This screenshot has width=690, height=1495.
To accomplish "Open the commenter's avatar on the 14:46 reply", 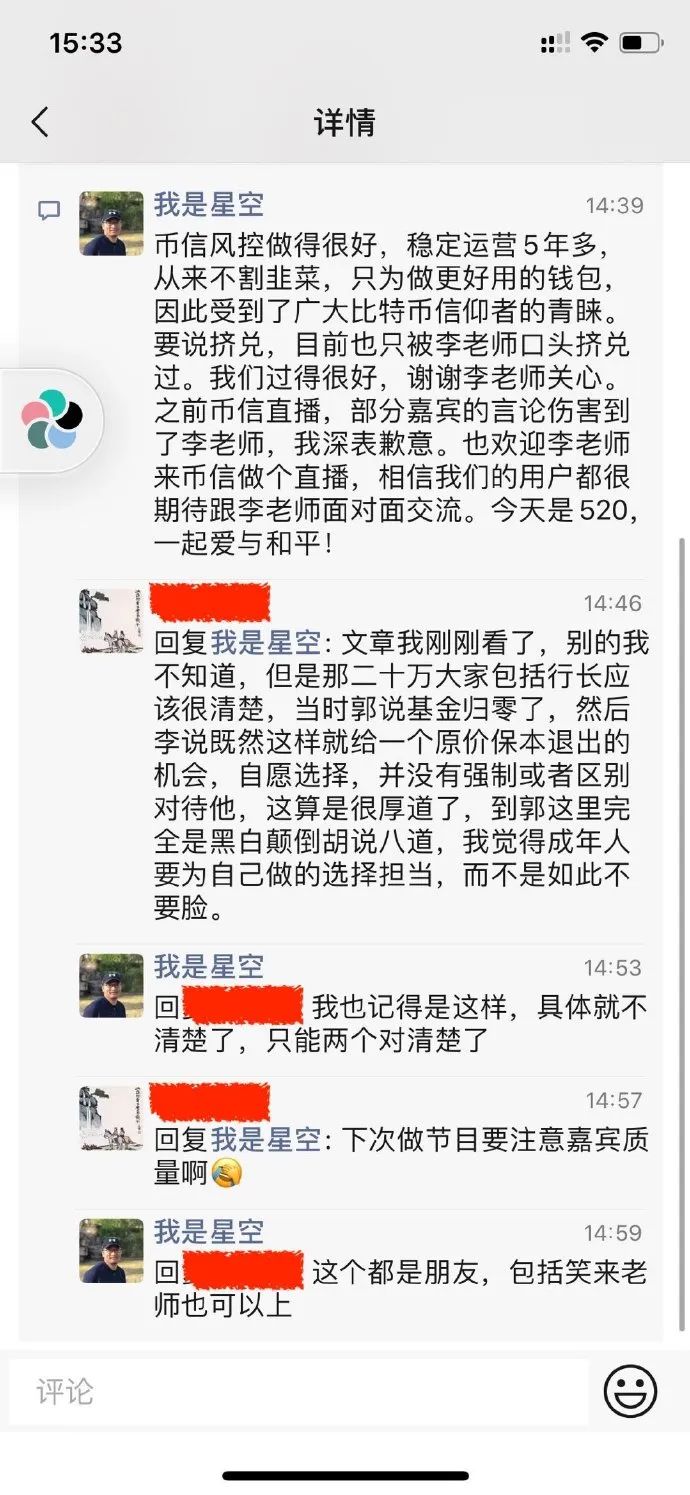I will tap(112, 620).
